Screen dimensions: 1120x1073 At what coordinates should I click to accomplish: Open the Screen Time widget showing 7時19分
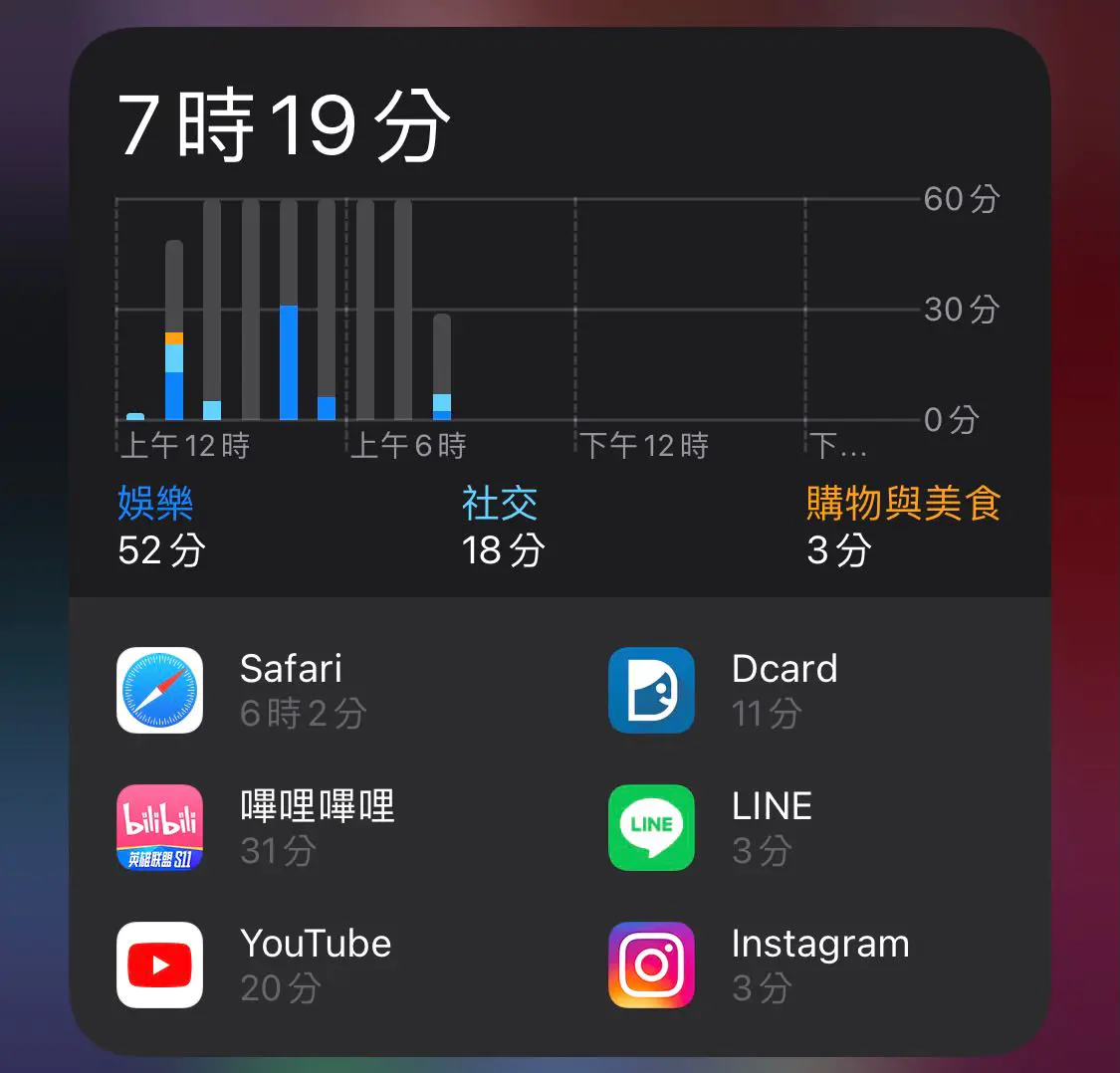[x=284, y=126]
